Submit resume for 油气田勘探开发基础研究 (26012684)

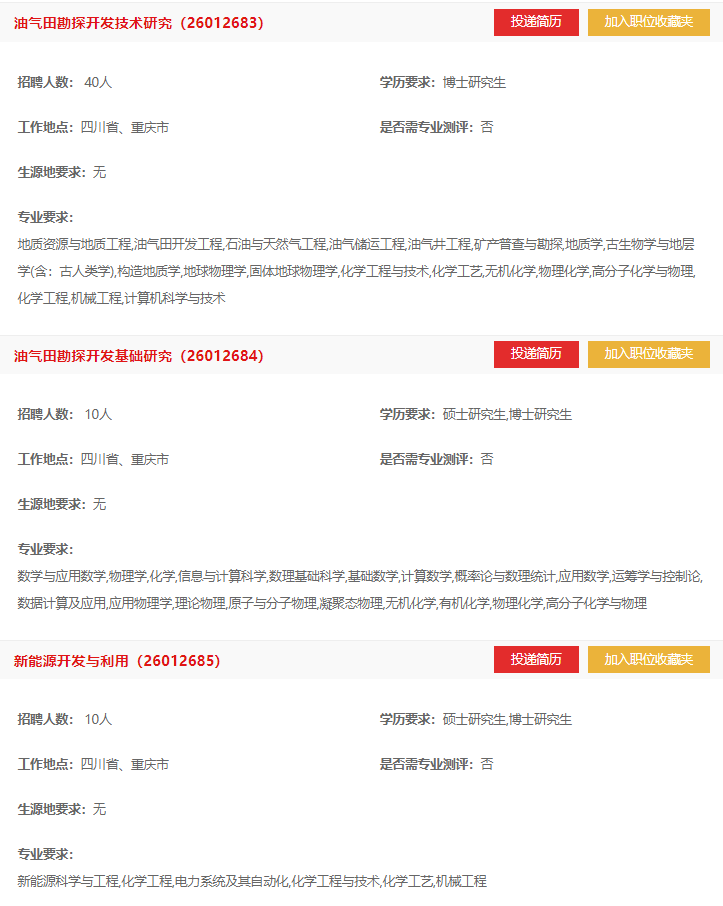(536, 354)
